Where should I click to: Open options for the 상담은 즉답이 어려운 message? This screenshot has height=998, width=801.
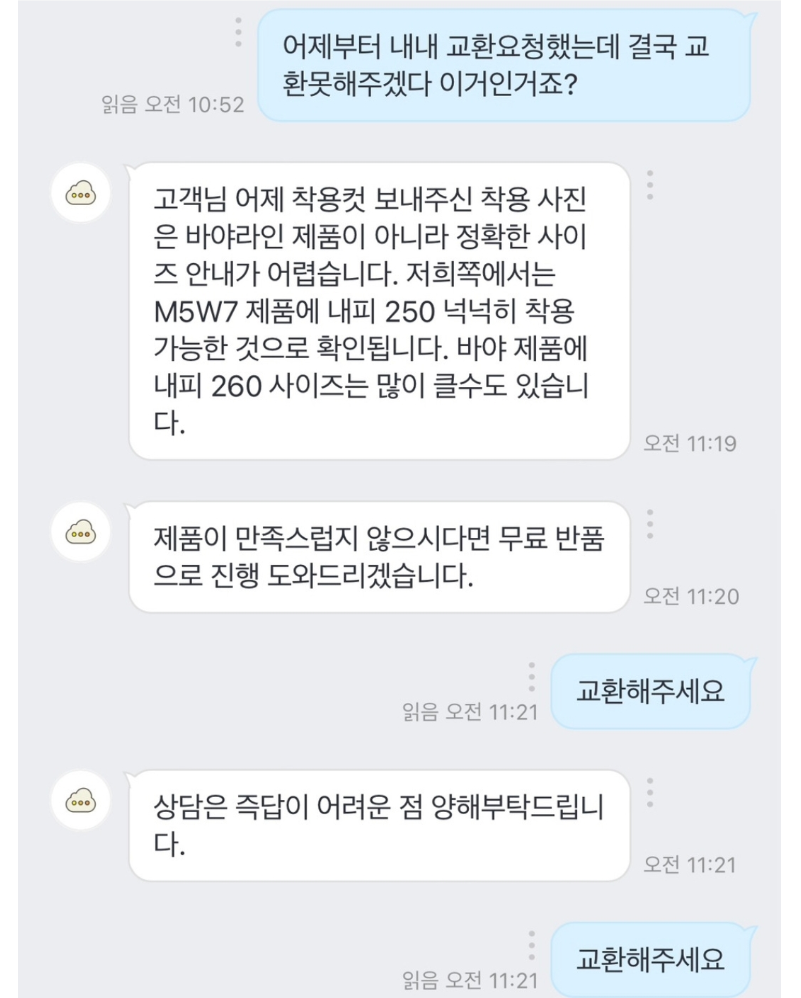pos(650,792)
